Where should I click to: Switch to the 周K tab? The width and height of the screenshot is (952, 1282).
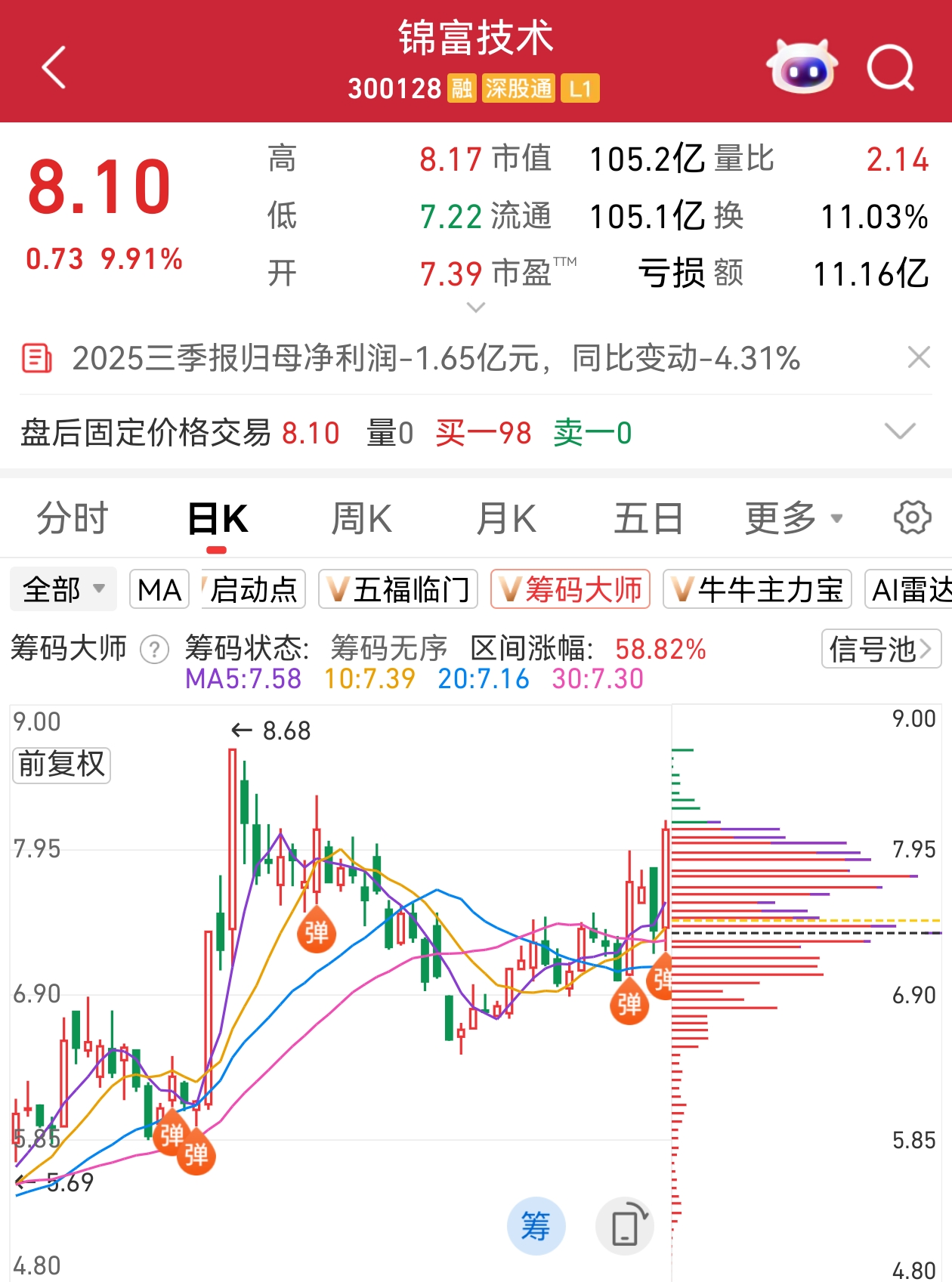[362, 519]
